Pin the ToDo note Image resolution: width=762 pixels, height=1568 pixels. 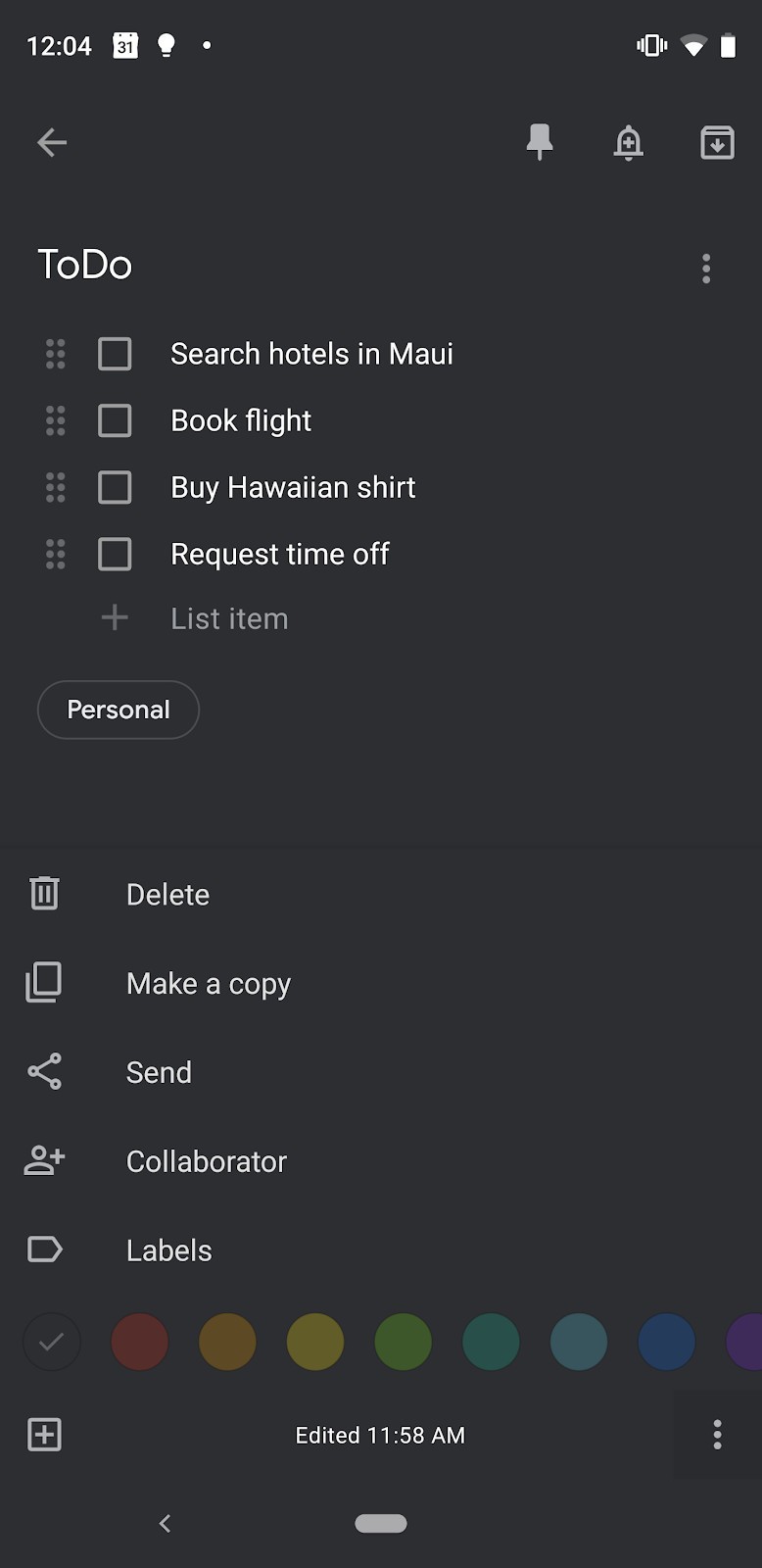(540, 142)
